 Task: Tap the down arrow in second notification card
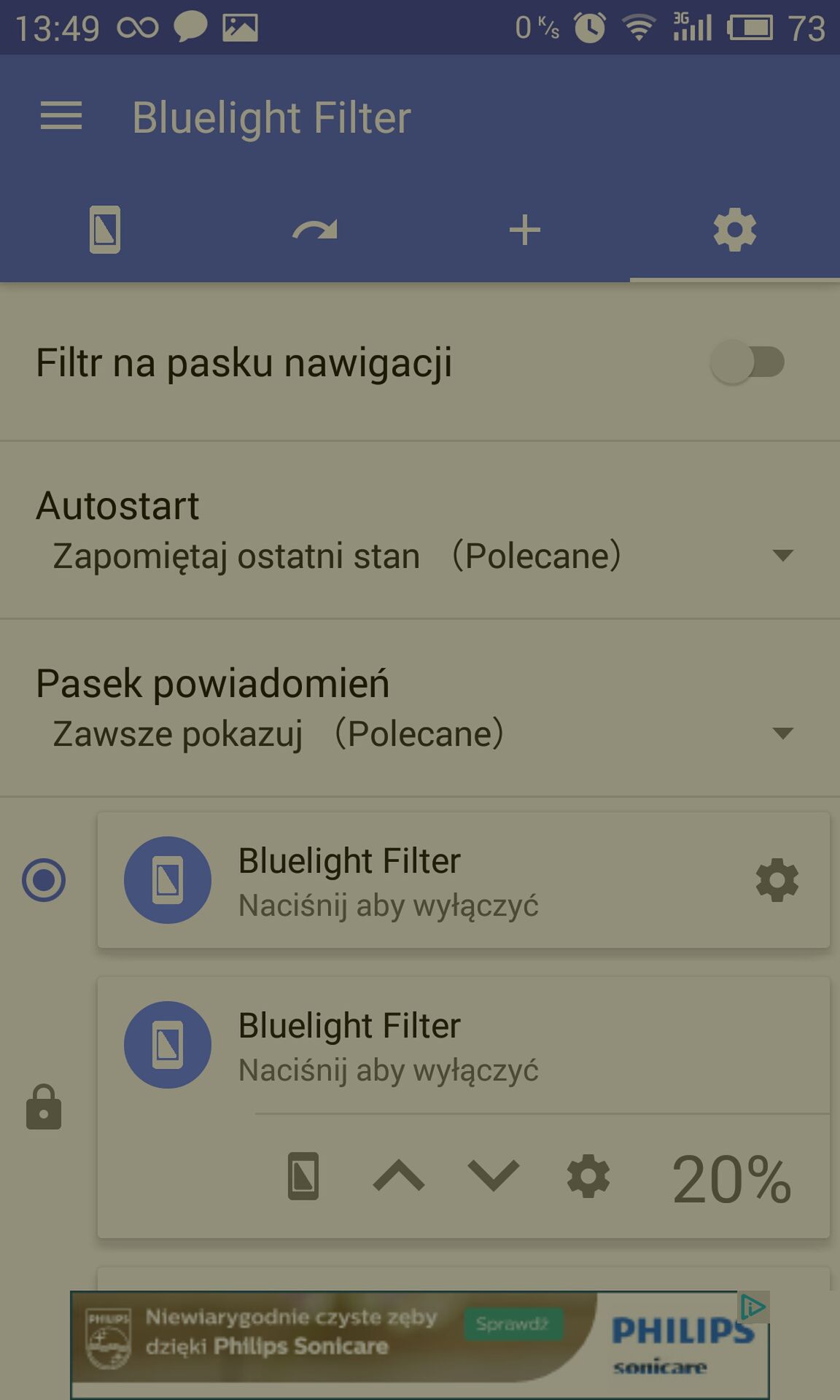pyautogui.click(x=494, y=1176)
